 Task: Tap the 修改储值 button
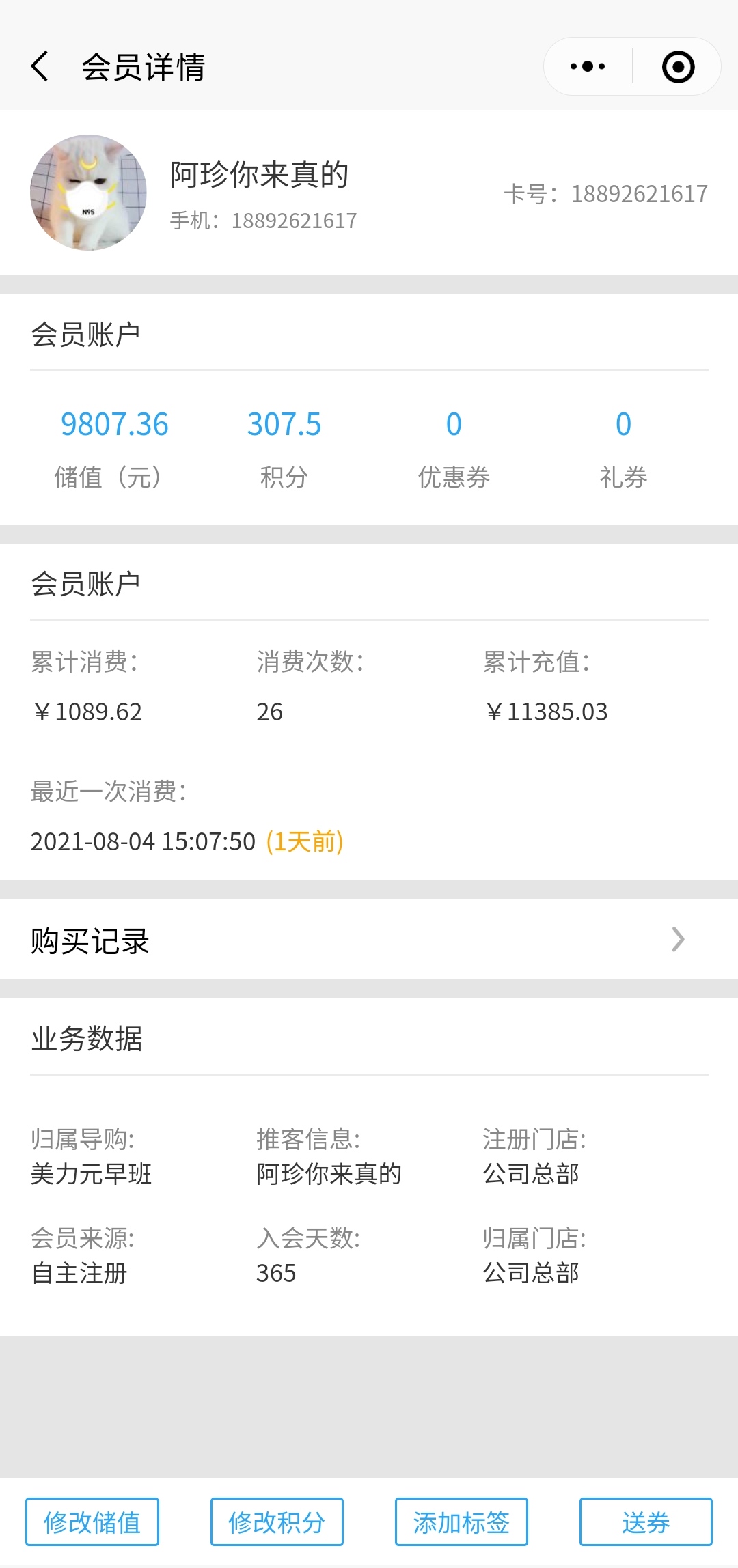point(92,1522)
